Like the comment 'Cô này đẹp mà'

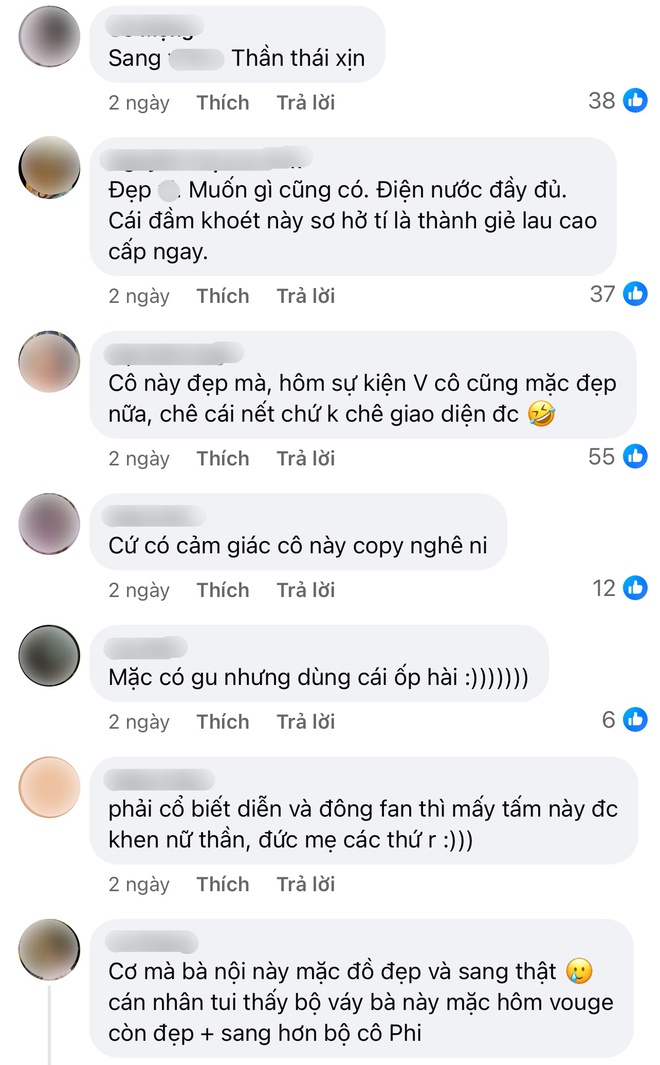222,458
